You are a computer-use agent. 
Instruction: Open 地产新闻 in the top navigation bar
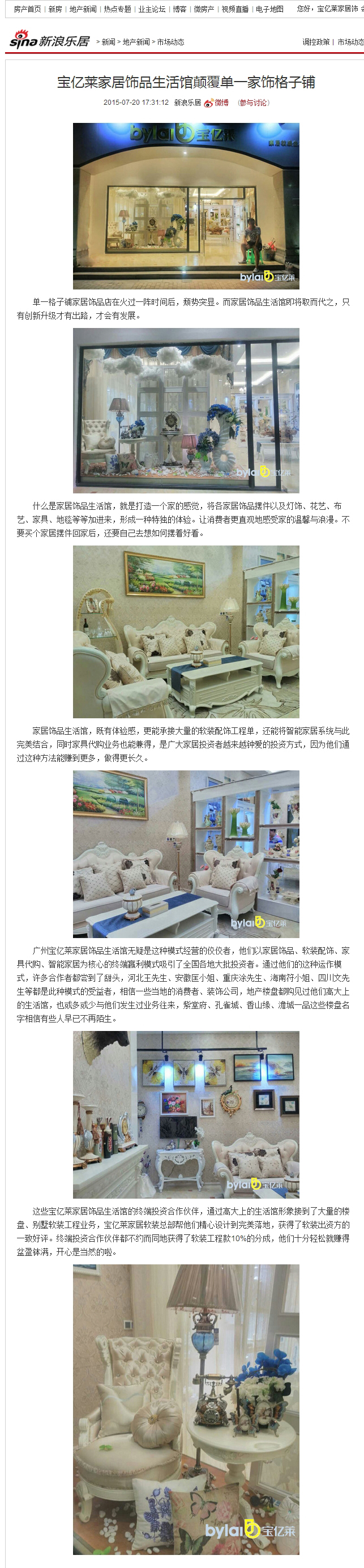point(83,9)
